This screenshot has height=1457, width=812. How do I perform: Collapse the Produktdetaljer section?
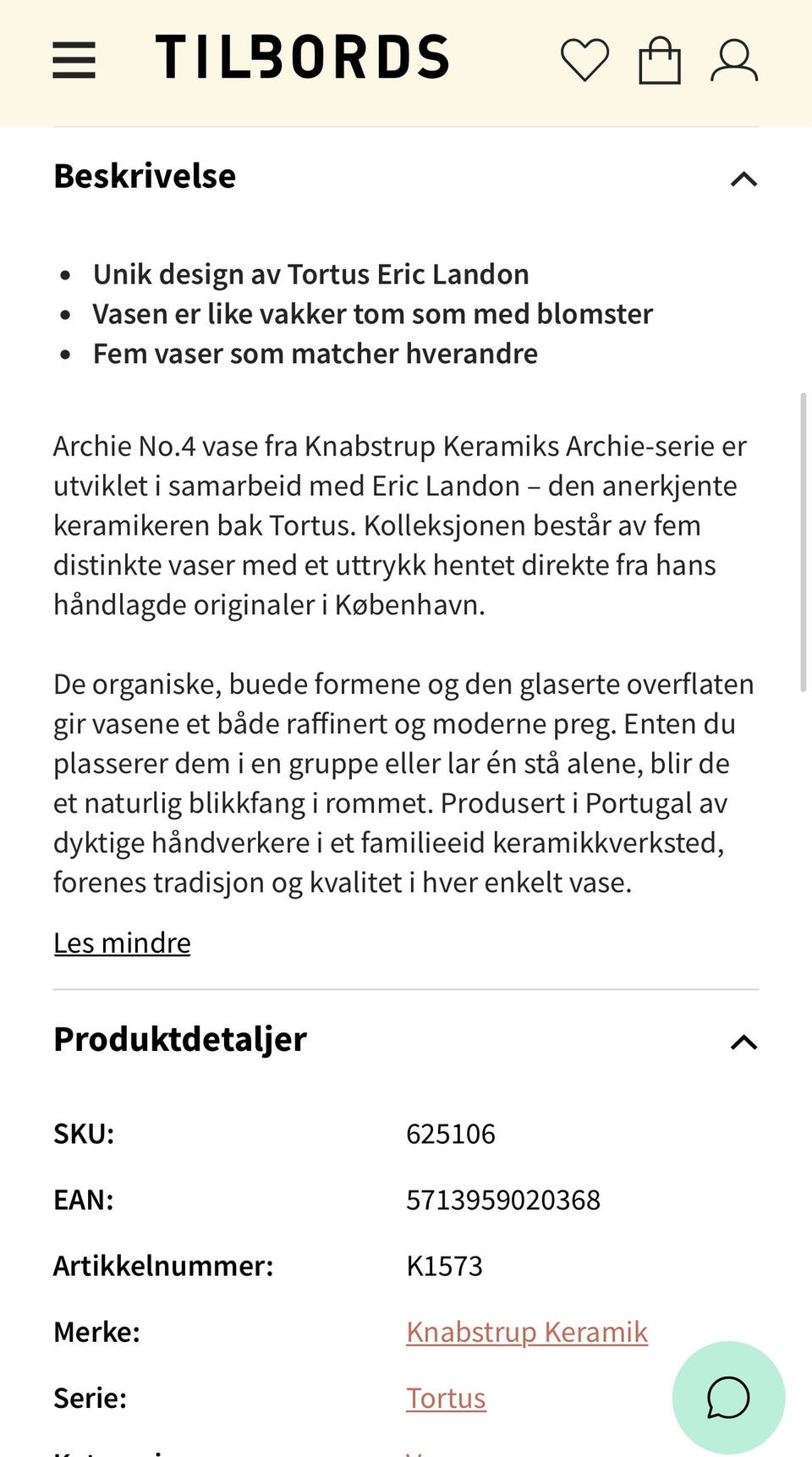(x=743, y=1042)
